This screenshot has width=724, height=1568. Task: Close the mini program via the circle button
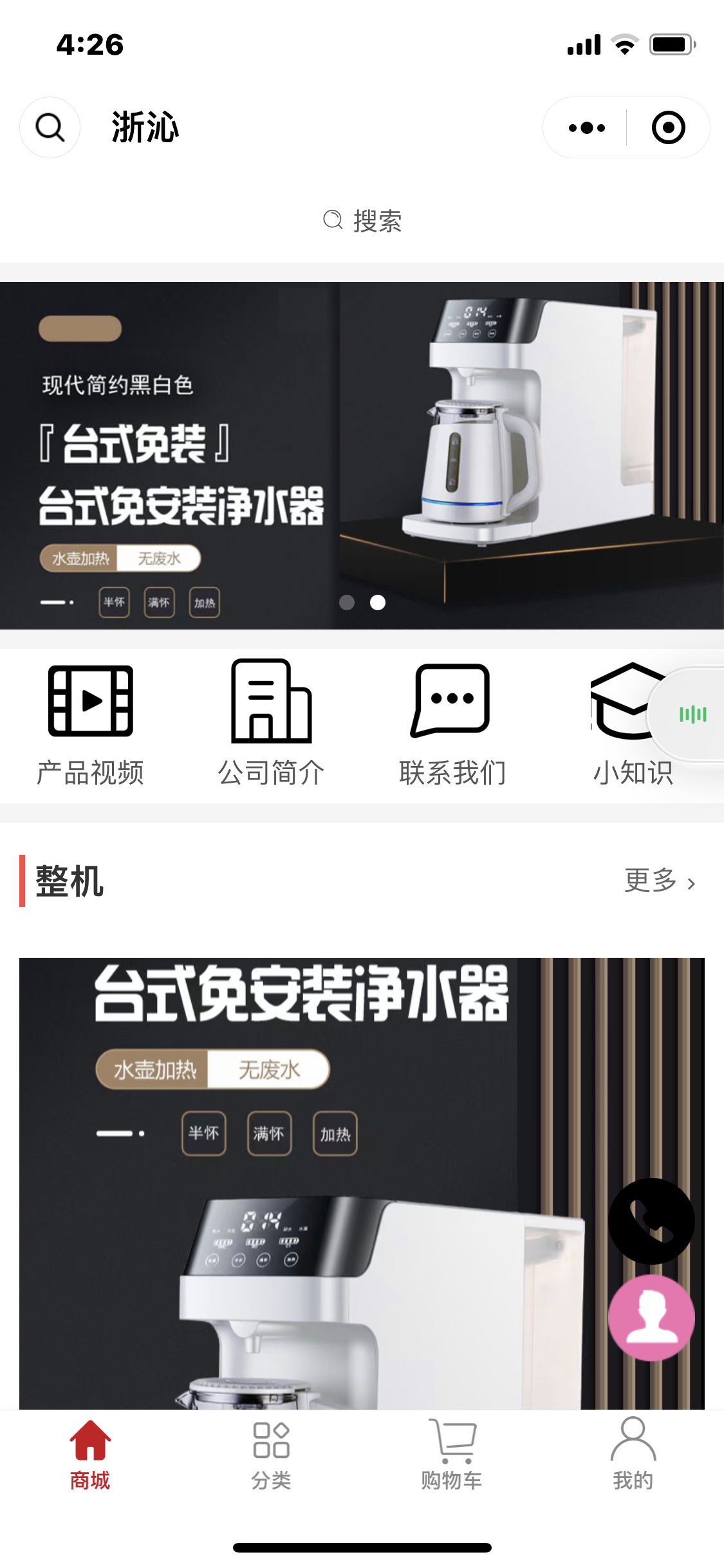[668, 127]
